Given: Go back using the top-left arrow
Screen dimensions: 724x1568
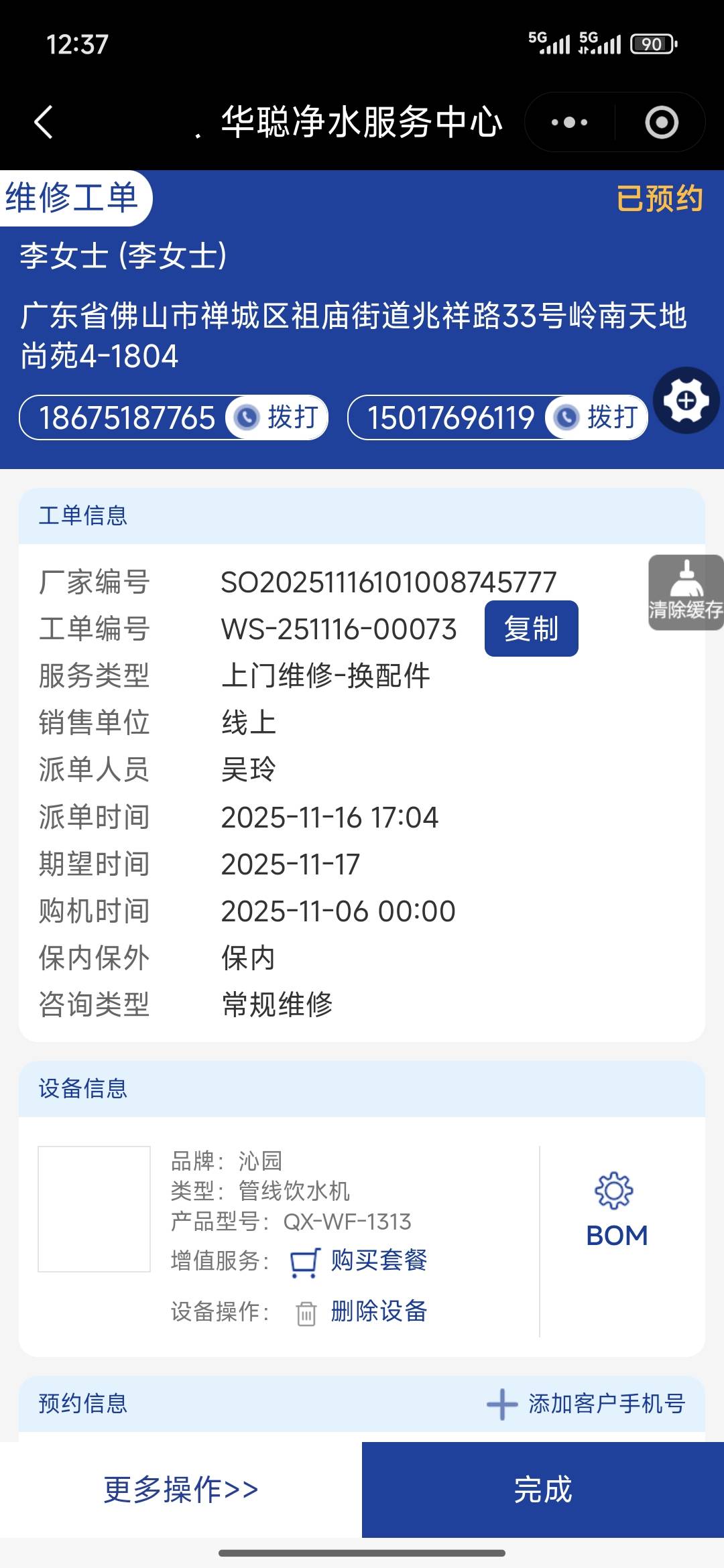Looking at the screenshot, I should pos(44,123).
